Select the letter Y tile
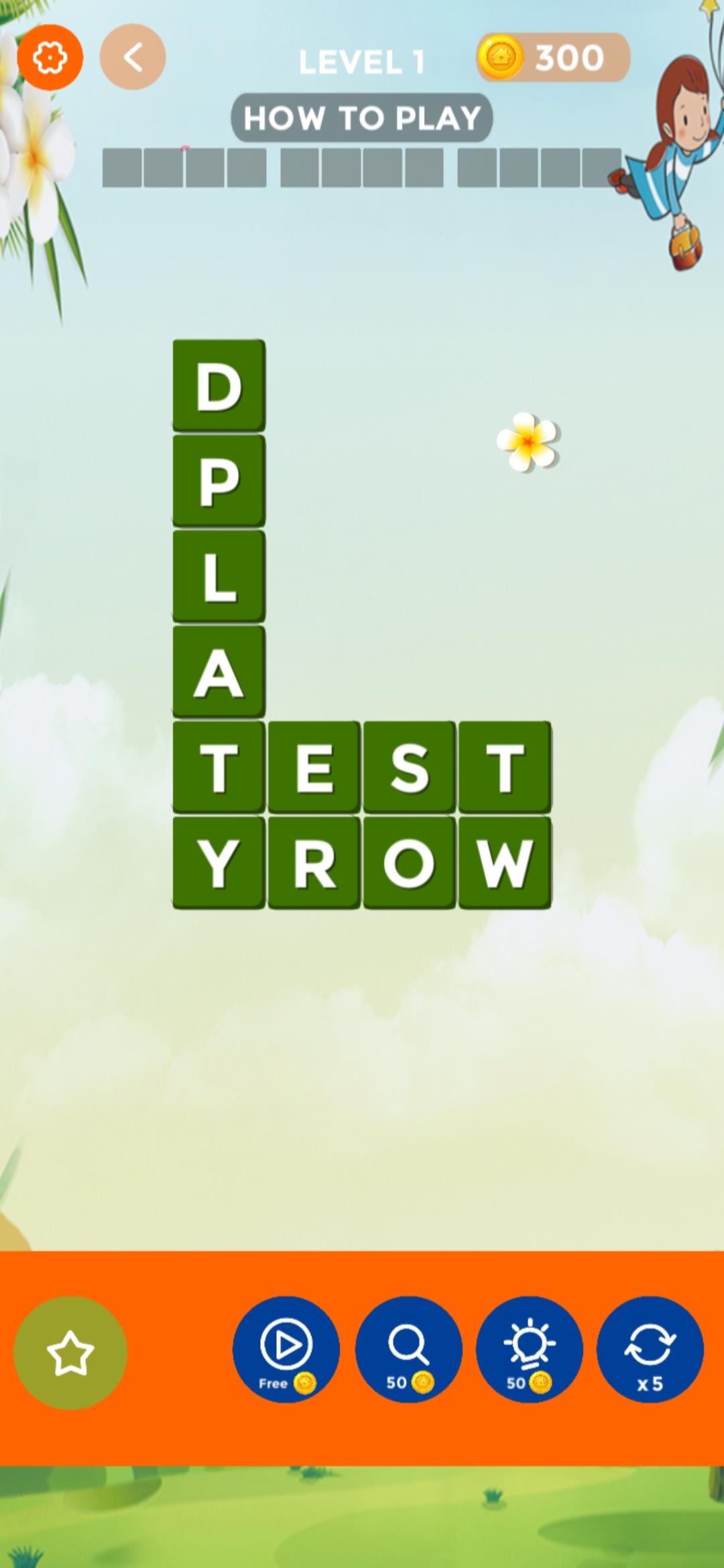This screenshot has width=724, height=1568. pyautogui.click(x=219, y=862)
